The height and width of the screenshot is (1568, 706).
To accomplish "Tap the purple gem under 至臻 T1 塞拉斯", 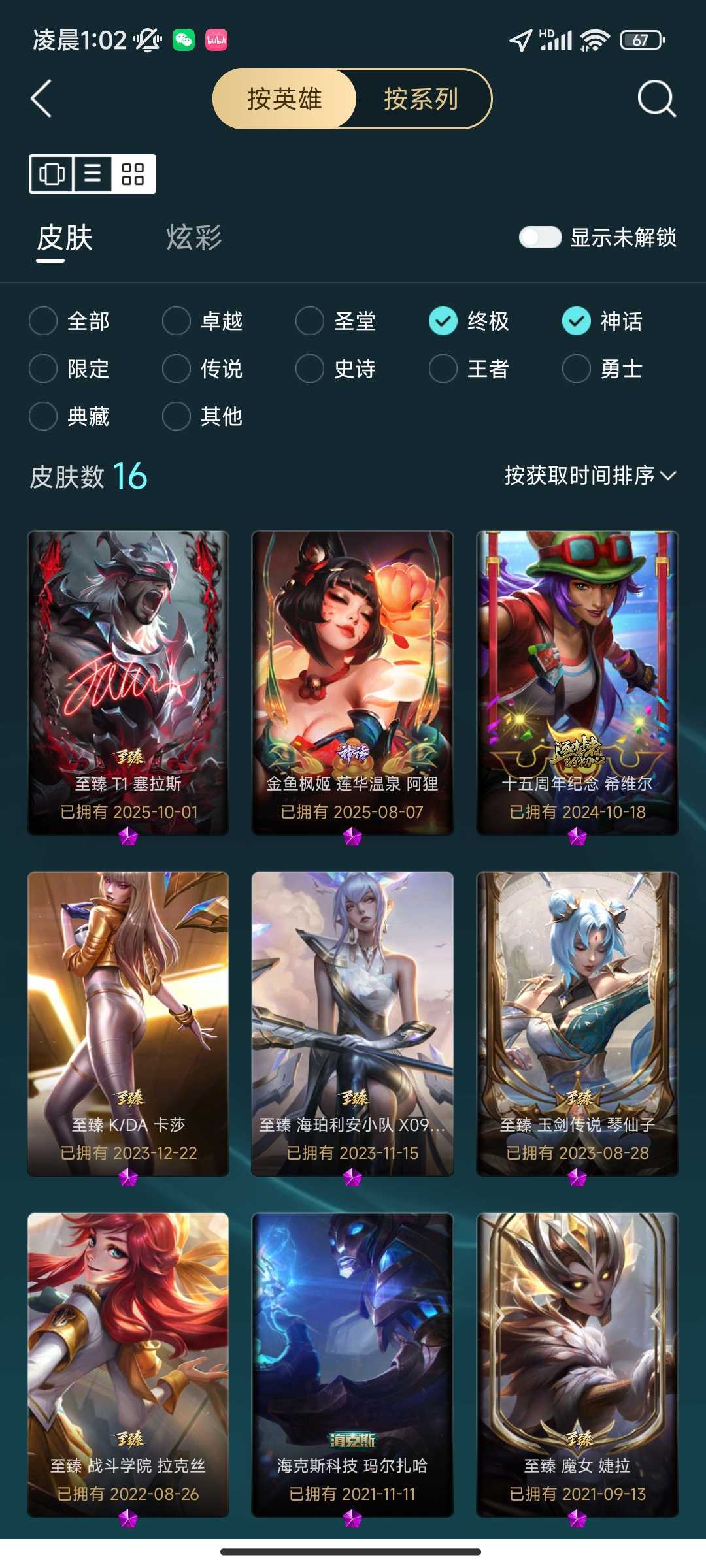I will pyautogui.click(x=128, y=836).
